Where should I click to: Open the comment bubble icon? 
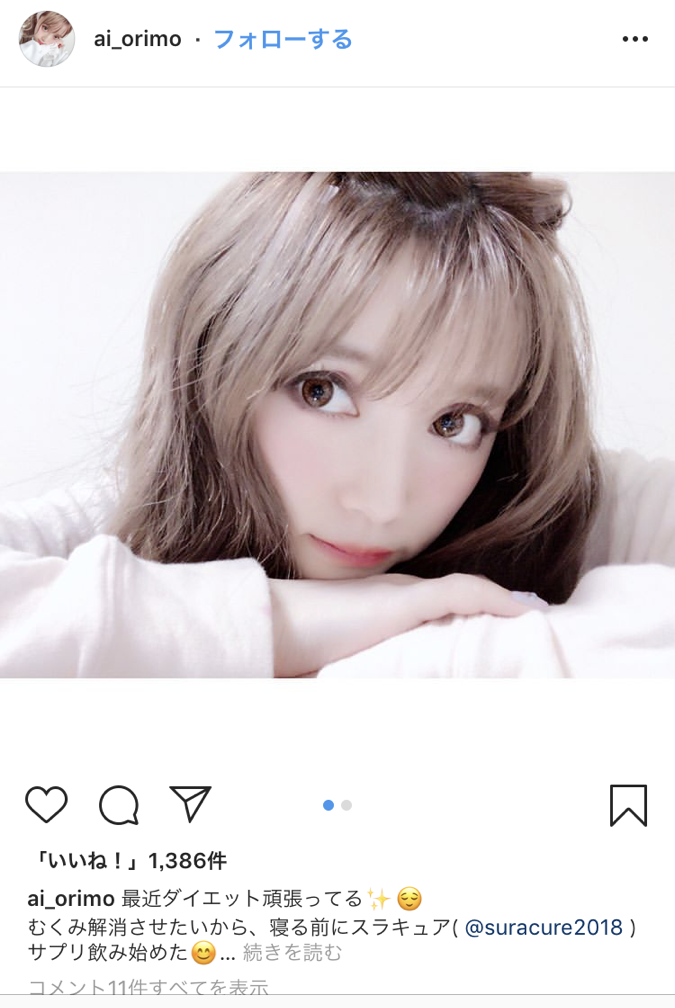click(x=119, y=805)
